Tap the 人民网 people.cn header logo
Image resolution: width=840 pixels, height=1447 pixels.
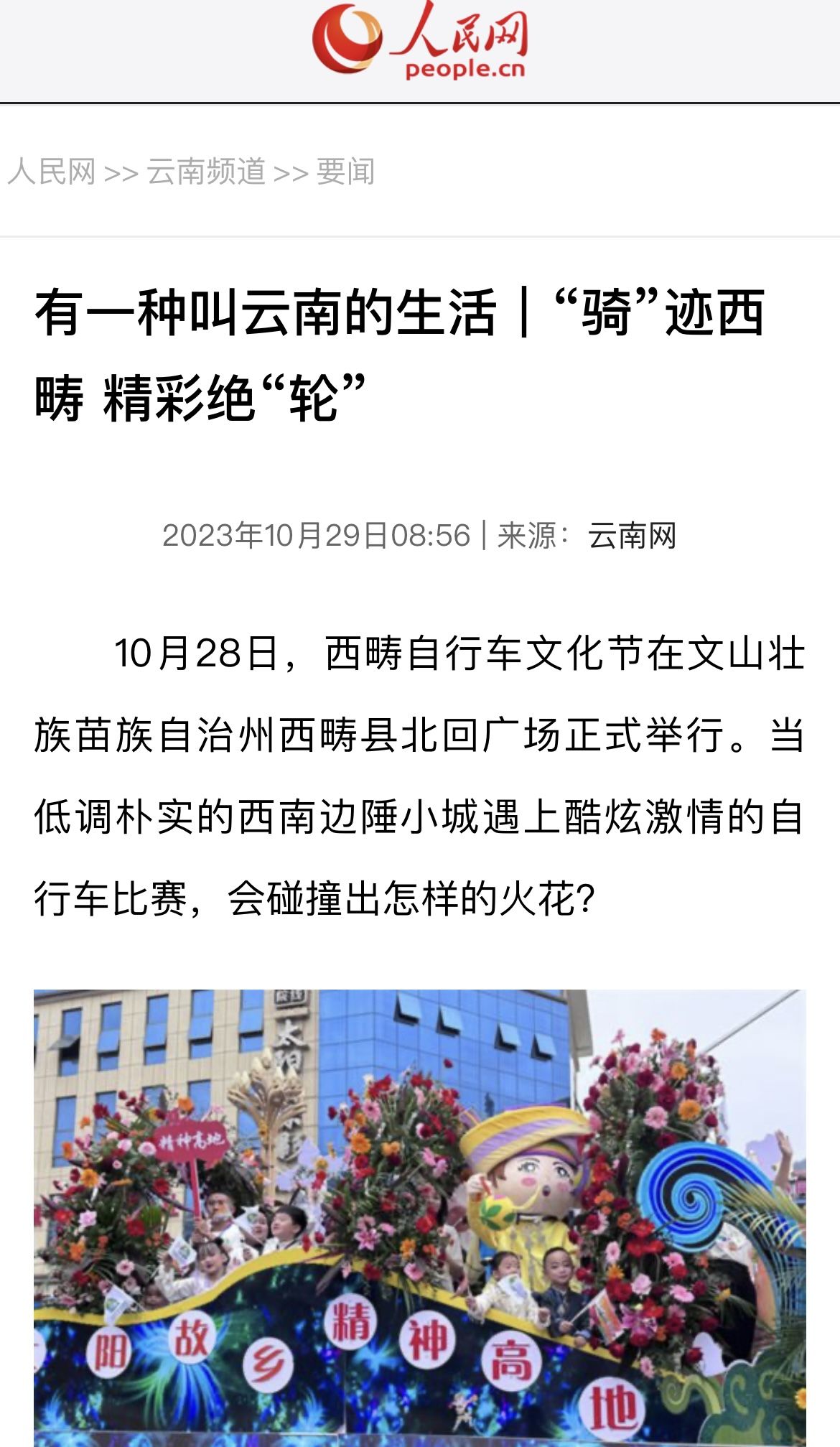pos(420,40)
